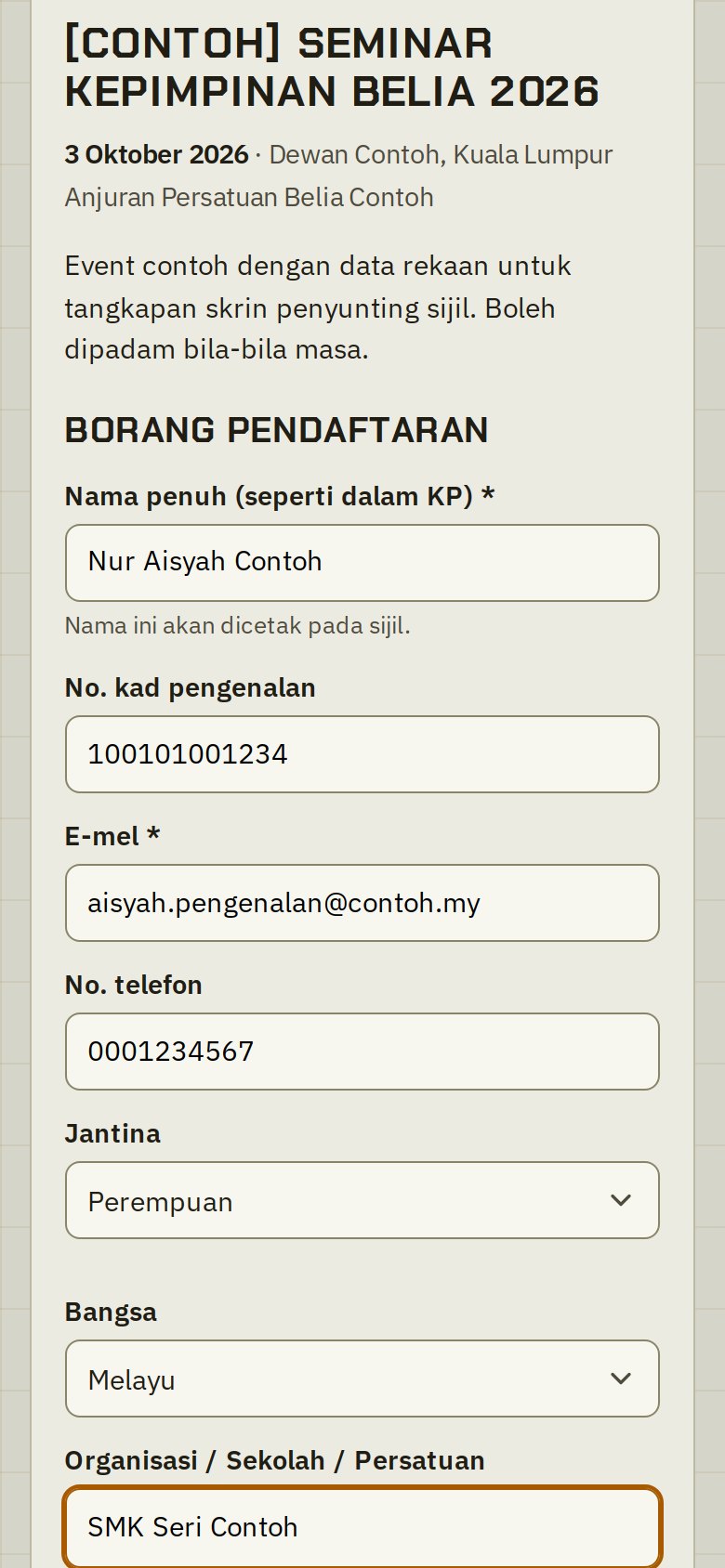Open the Jantina dropdown

click(x=362, y=1200)
